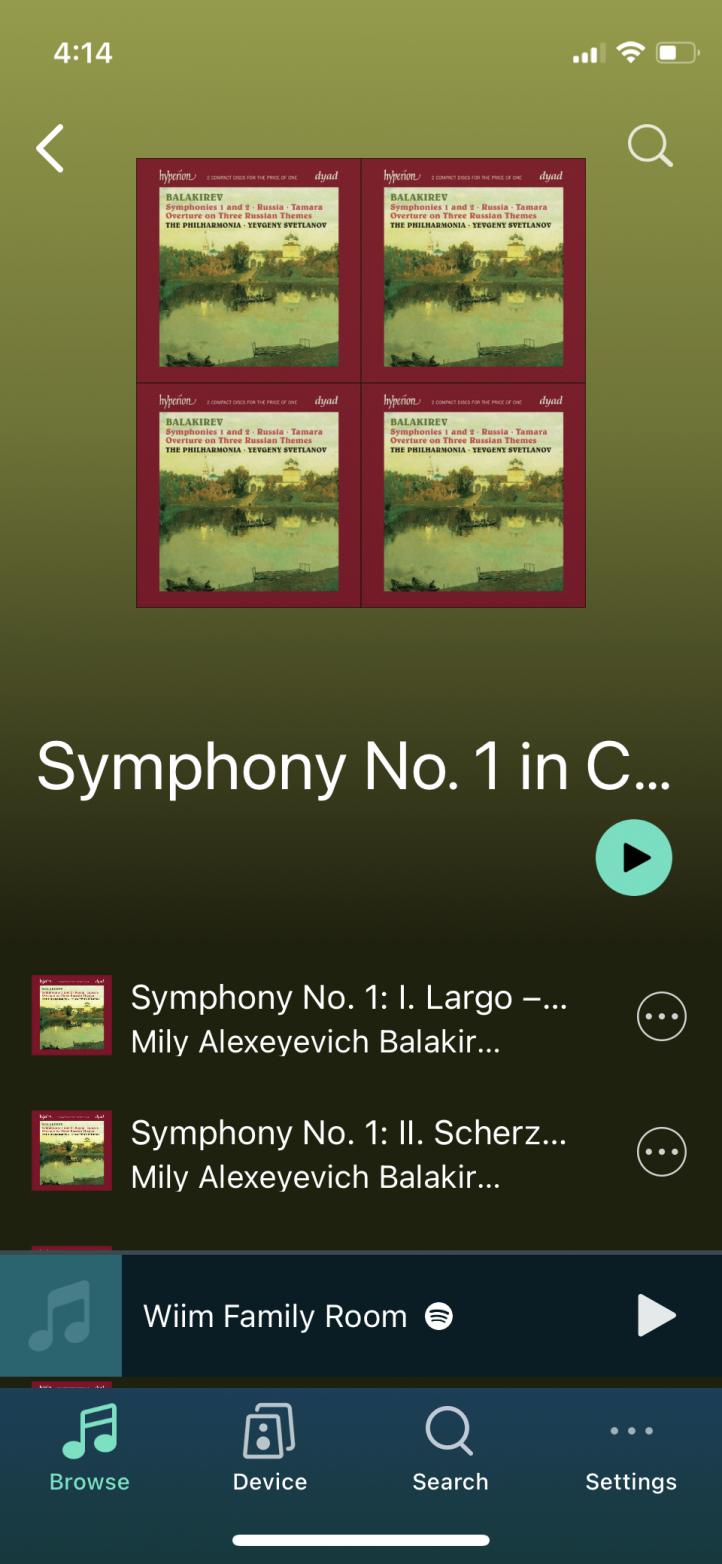Play the Symphony No. 1 album
Image resolution: width=722 pixels, height=1564 pixels.
(x=634, y=857)
